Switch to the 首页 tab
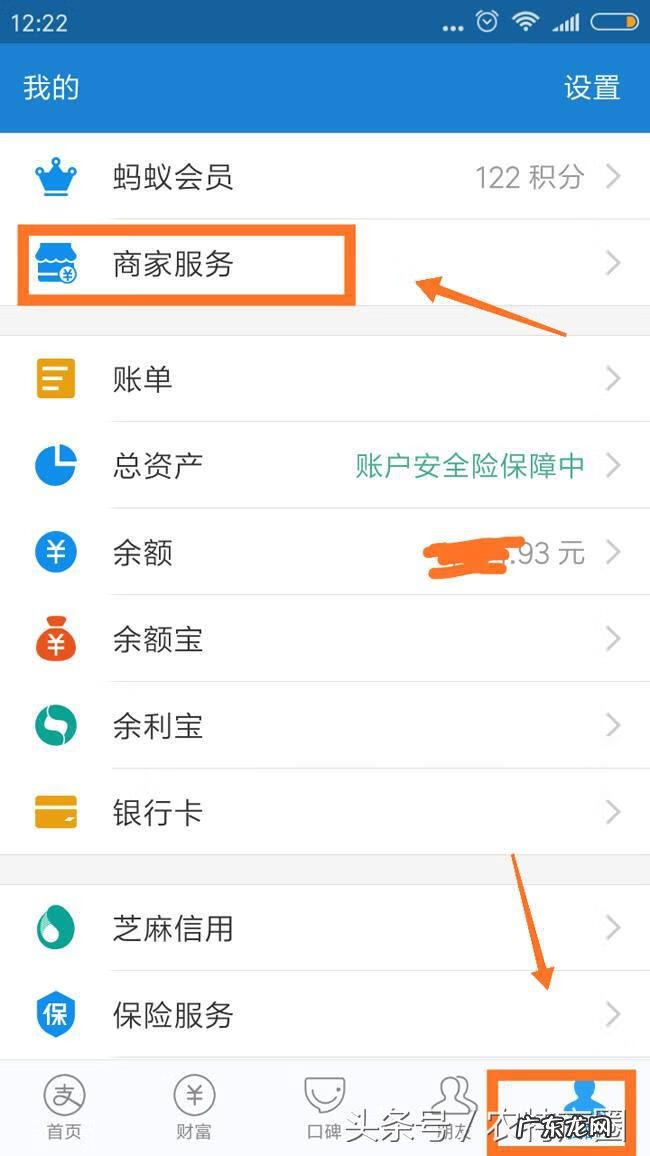 (x=64, y=1108)
